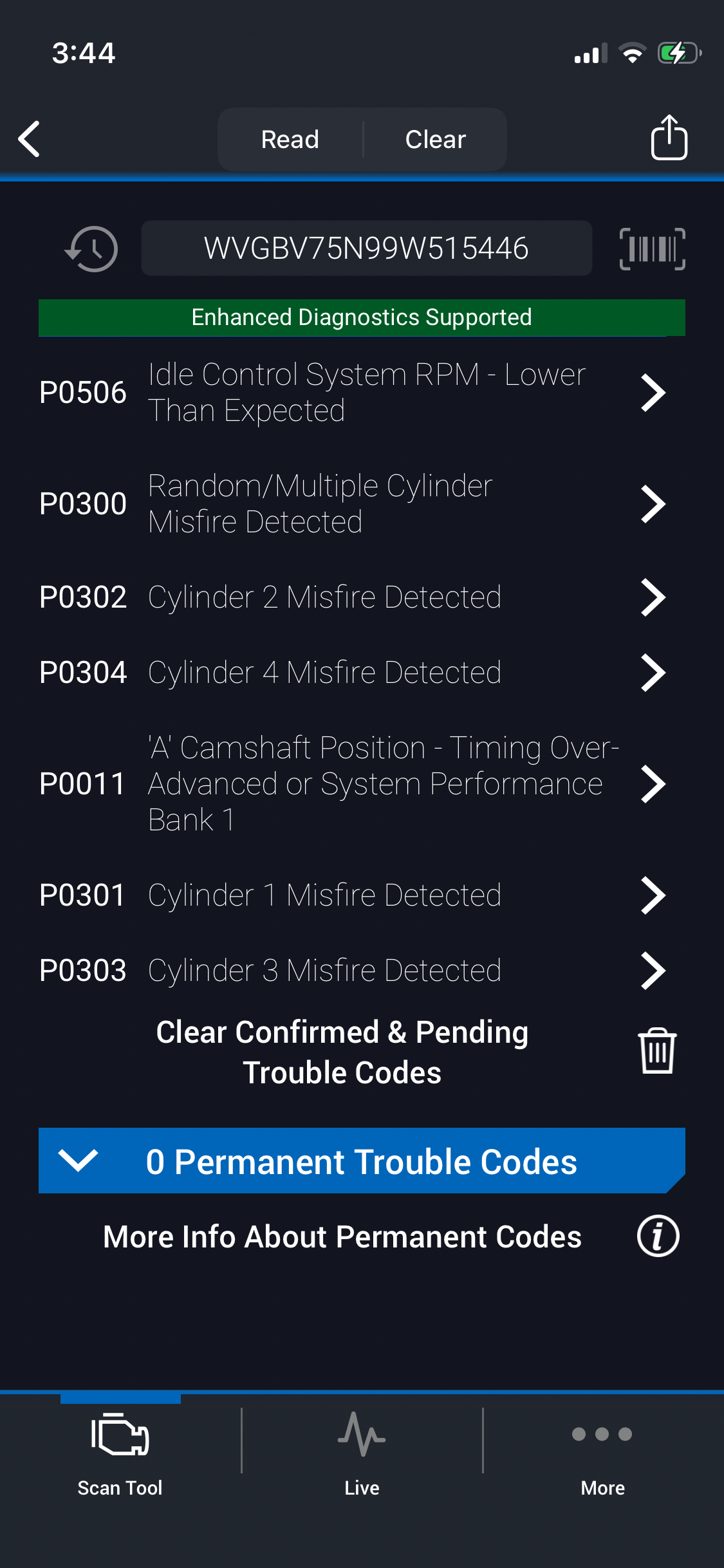
Task: Share the diagnostic report
Action: point(669,137)
